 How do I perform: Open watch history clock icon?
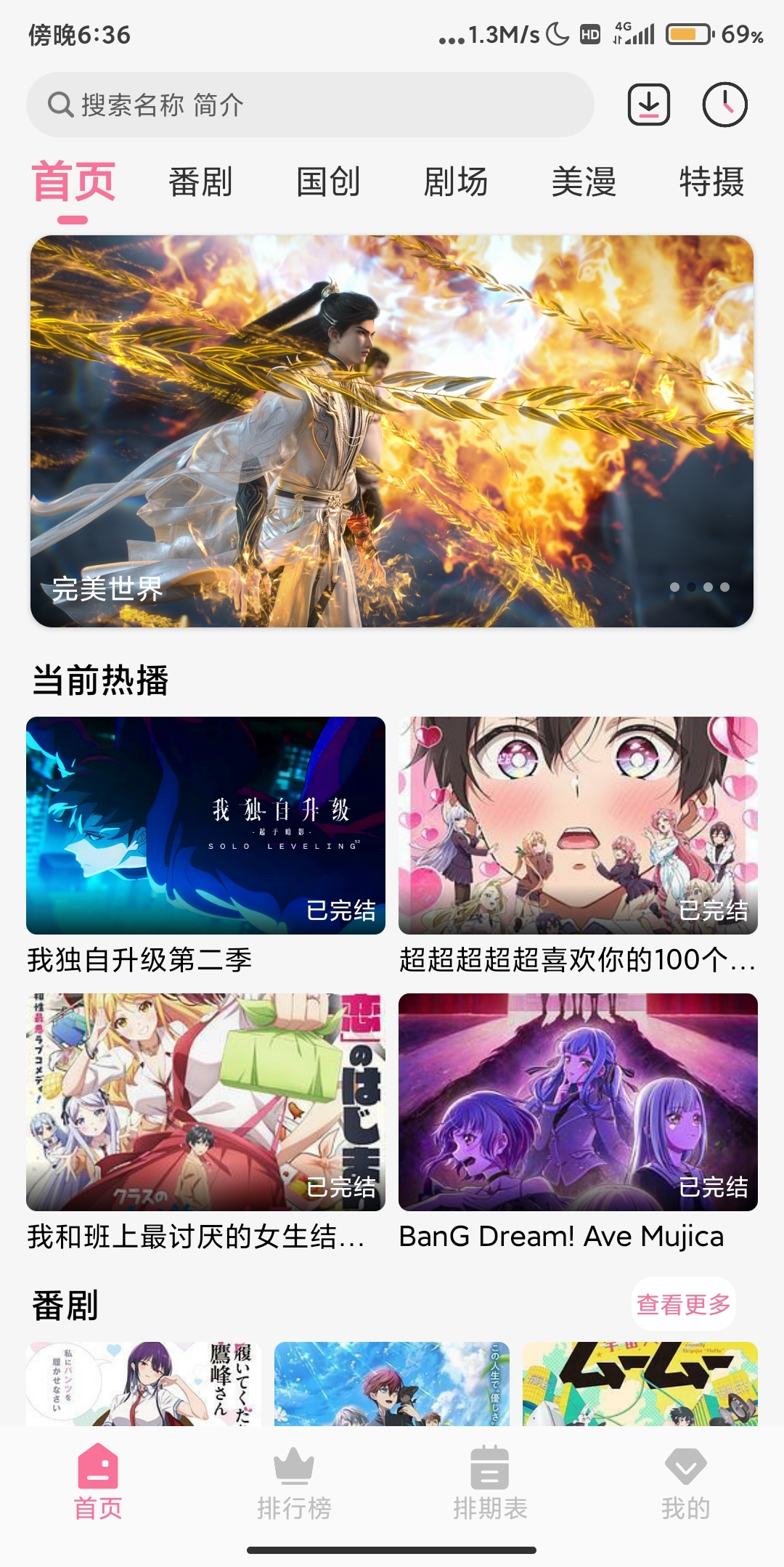click(724, 105)
